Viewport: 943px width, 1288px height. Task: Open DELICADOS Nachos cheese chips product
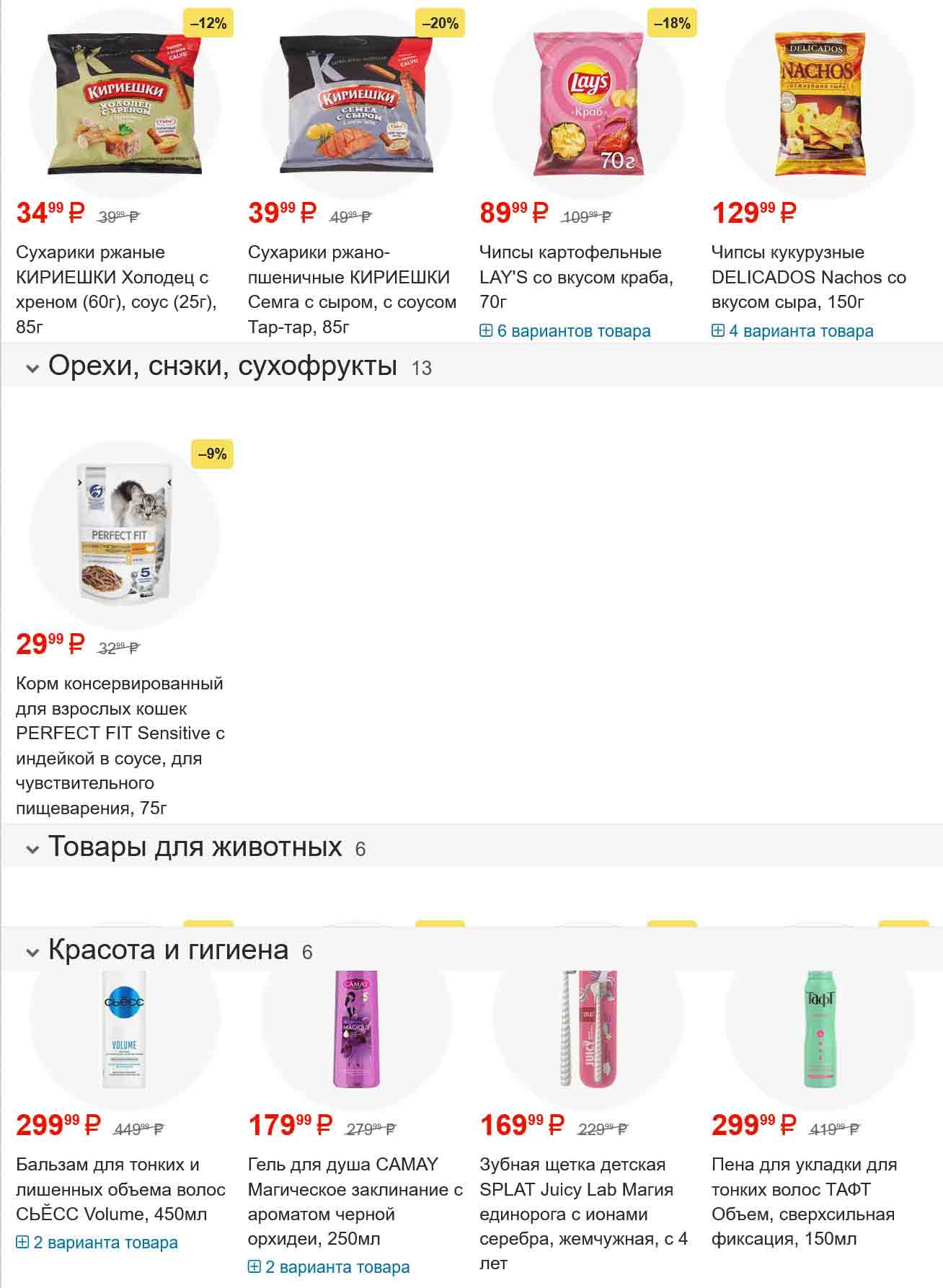point(808,276)
